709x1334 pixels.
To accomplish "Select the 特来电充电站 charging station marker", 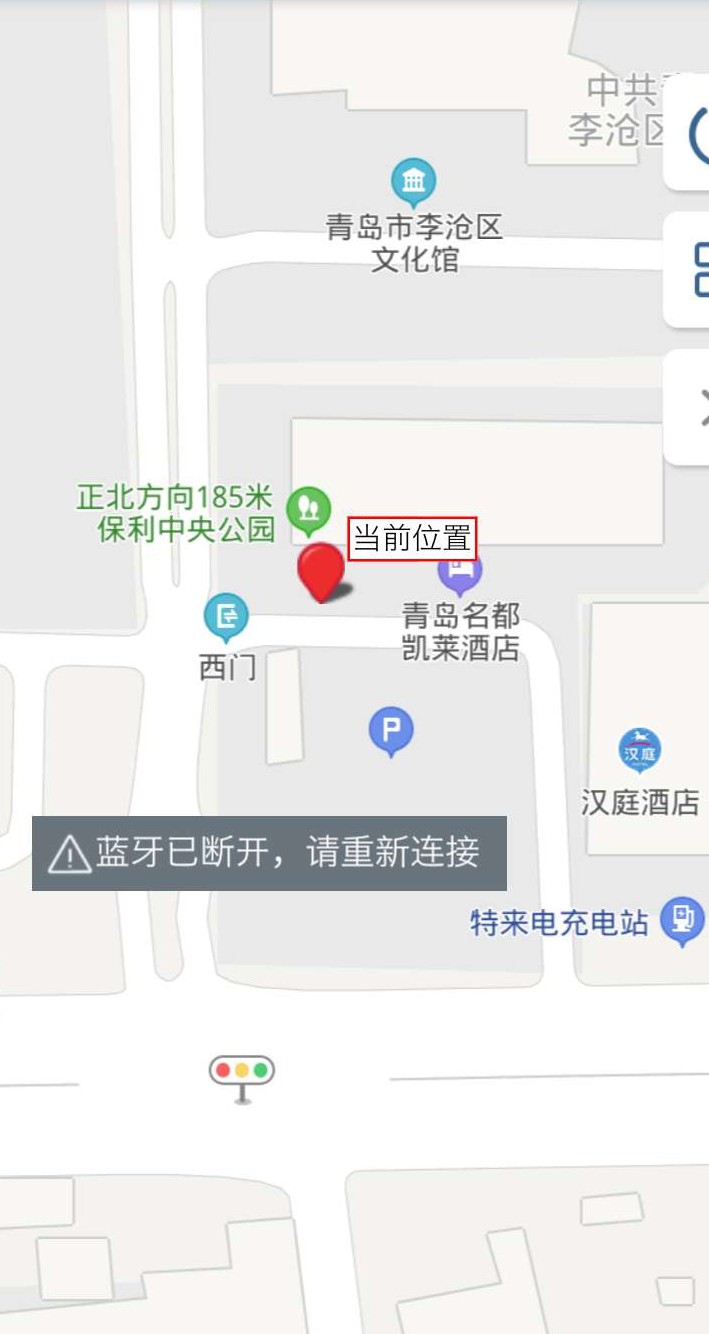I will pyautogui.click(x=682, y=921).
